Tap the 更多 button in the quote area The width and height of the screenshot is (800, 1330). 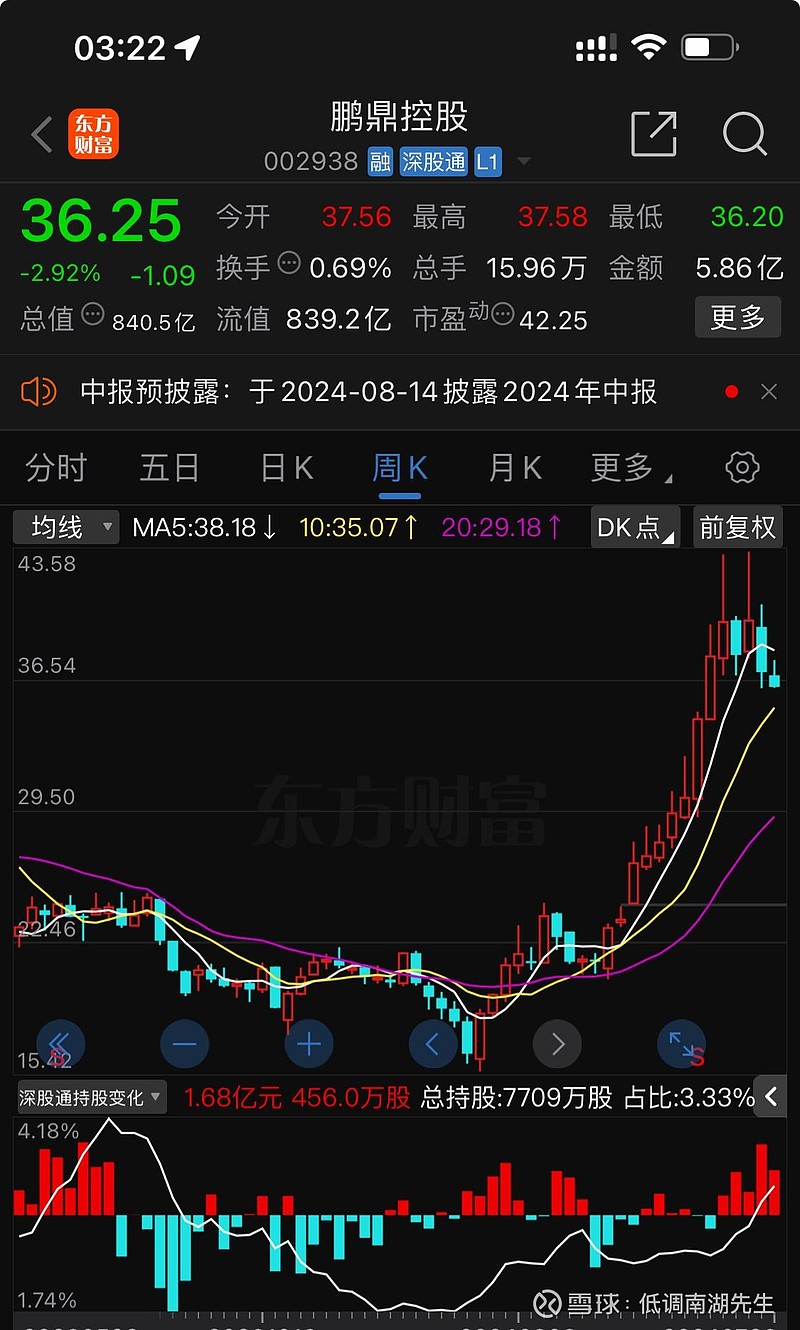click(737, 317)
